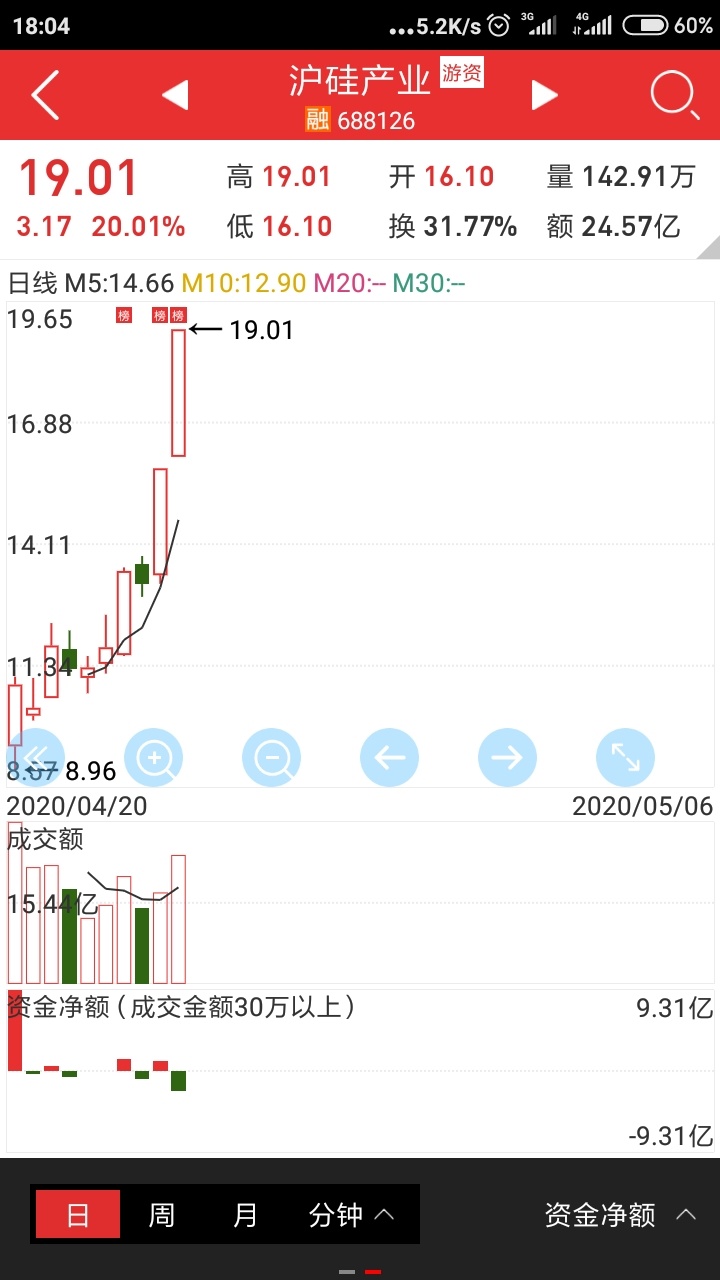Switch to the previous stock
The width and height of the screenshot is (720, 1280).
pyautogui.click(x=175, y=96)
